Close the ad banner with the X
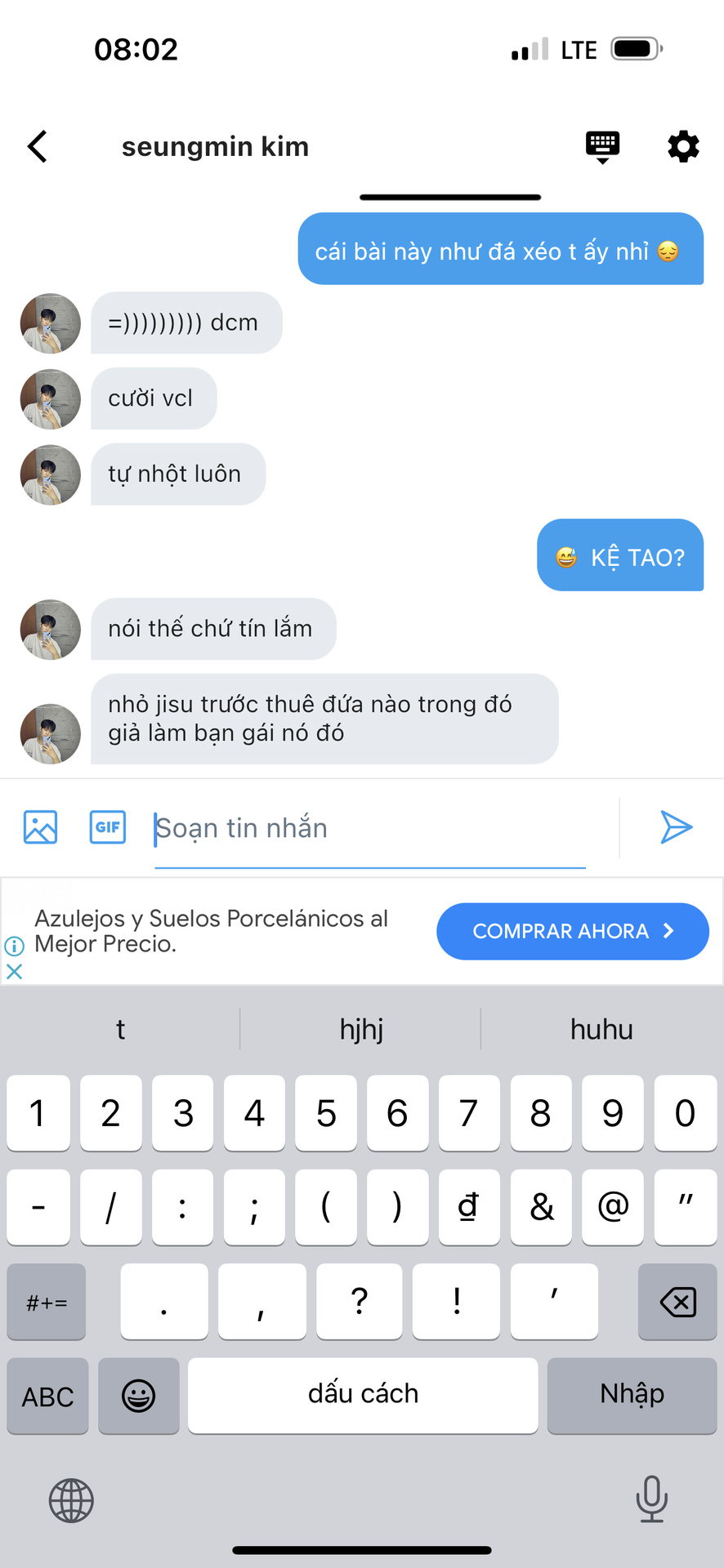The height and width of the screenshot is (1568, 724). point(14,972)
